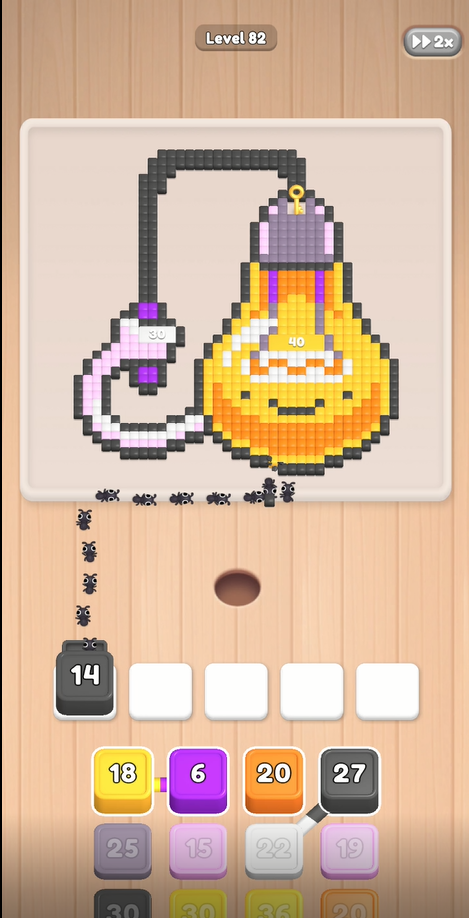Screen dimensions: 469x918
Task: Toggle the 2x fast-forward speed button
Action: [432, 42]
